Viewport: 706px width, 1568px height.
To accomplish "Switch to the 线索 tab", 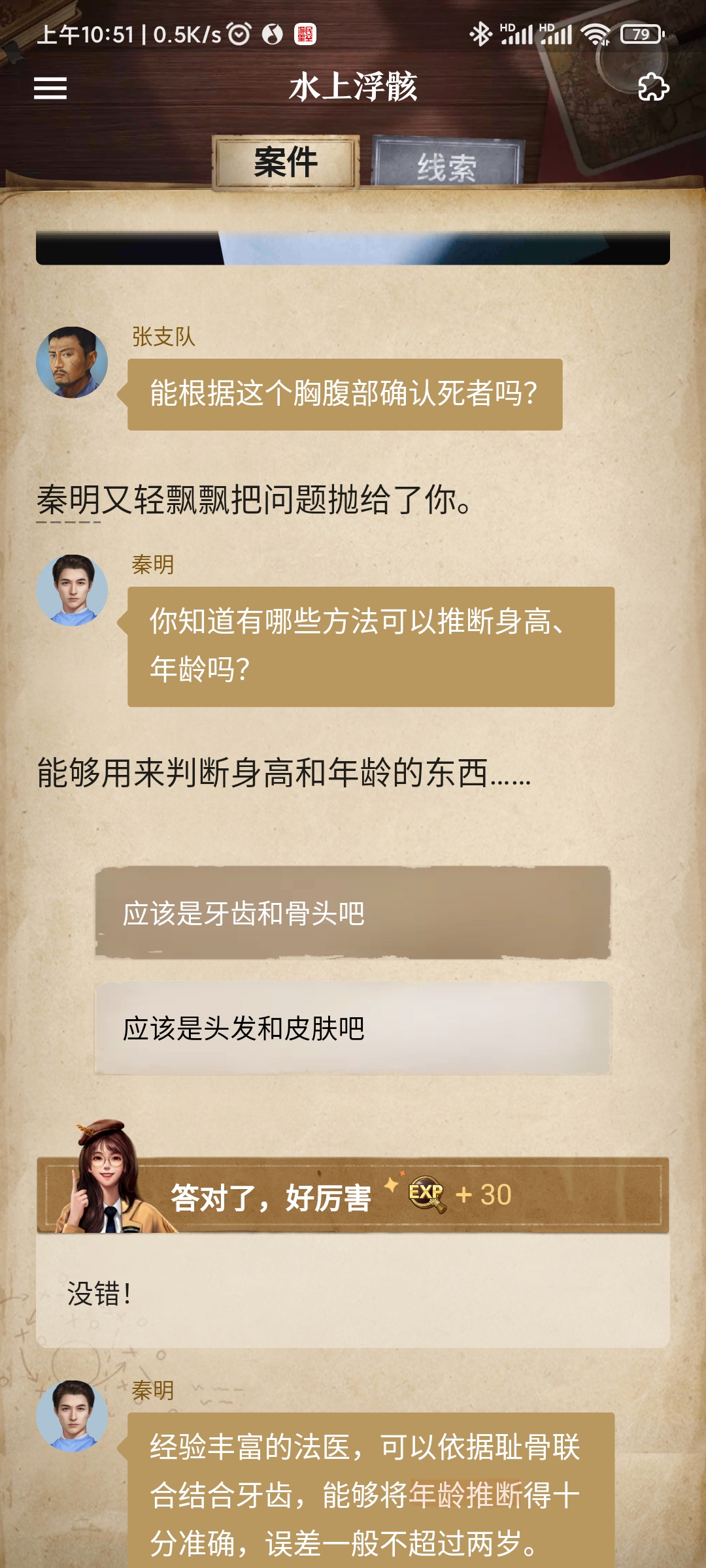I will click(449, 163).
